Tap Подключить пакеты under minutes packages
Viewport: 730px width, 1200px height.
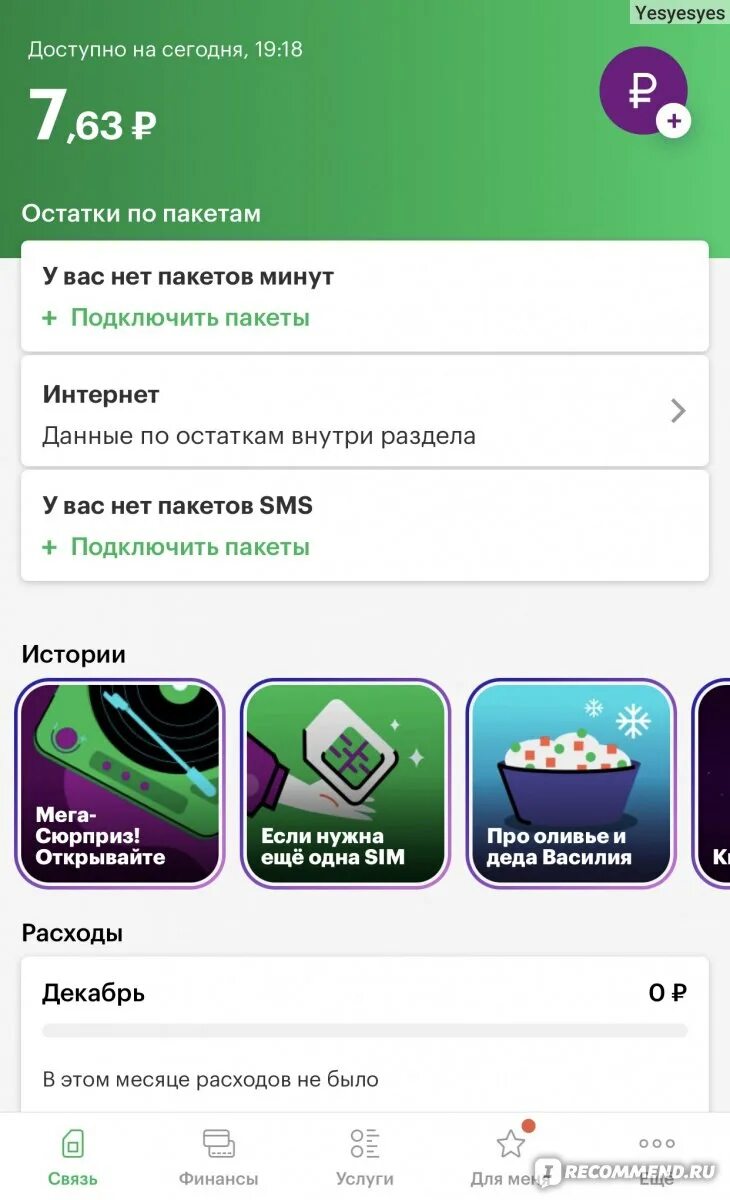176,318
